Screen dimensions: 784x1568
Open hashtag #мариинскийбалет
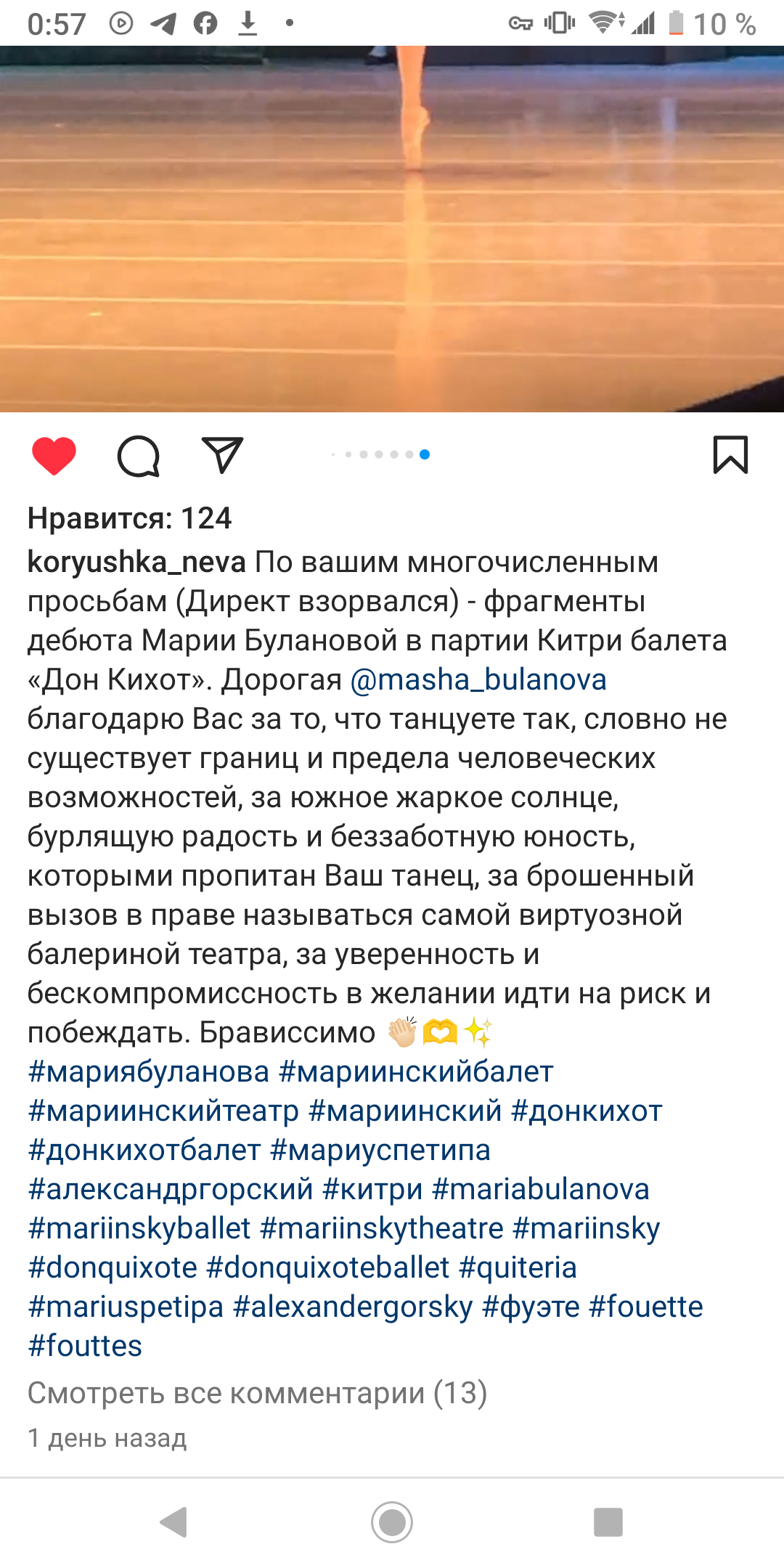pos(416,1071)
